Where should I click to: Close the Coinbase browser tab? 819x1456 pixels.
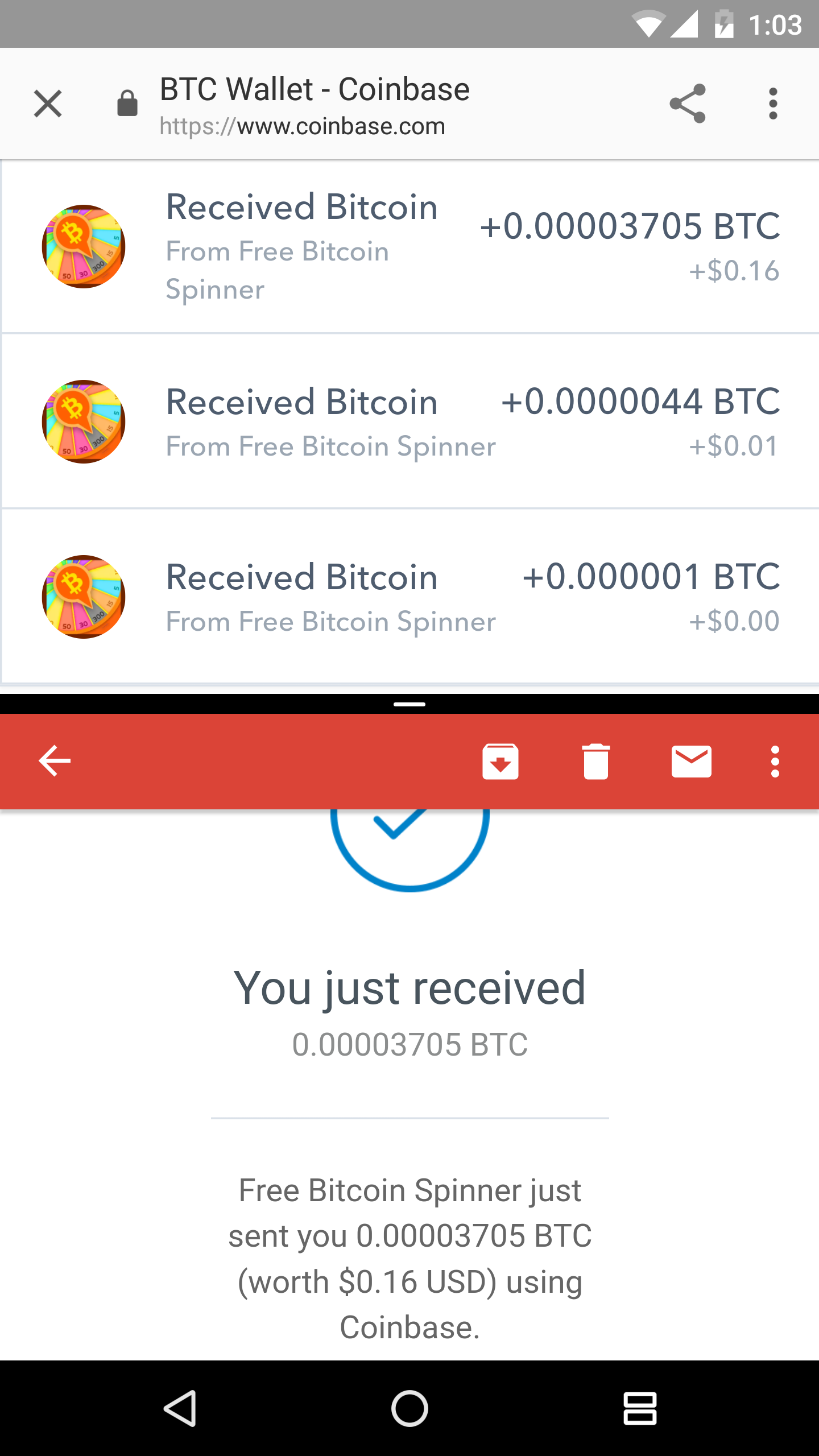coord(48,104)
